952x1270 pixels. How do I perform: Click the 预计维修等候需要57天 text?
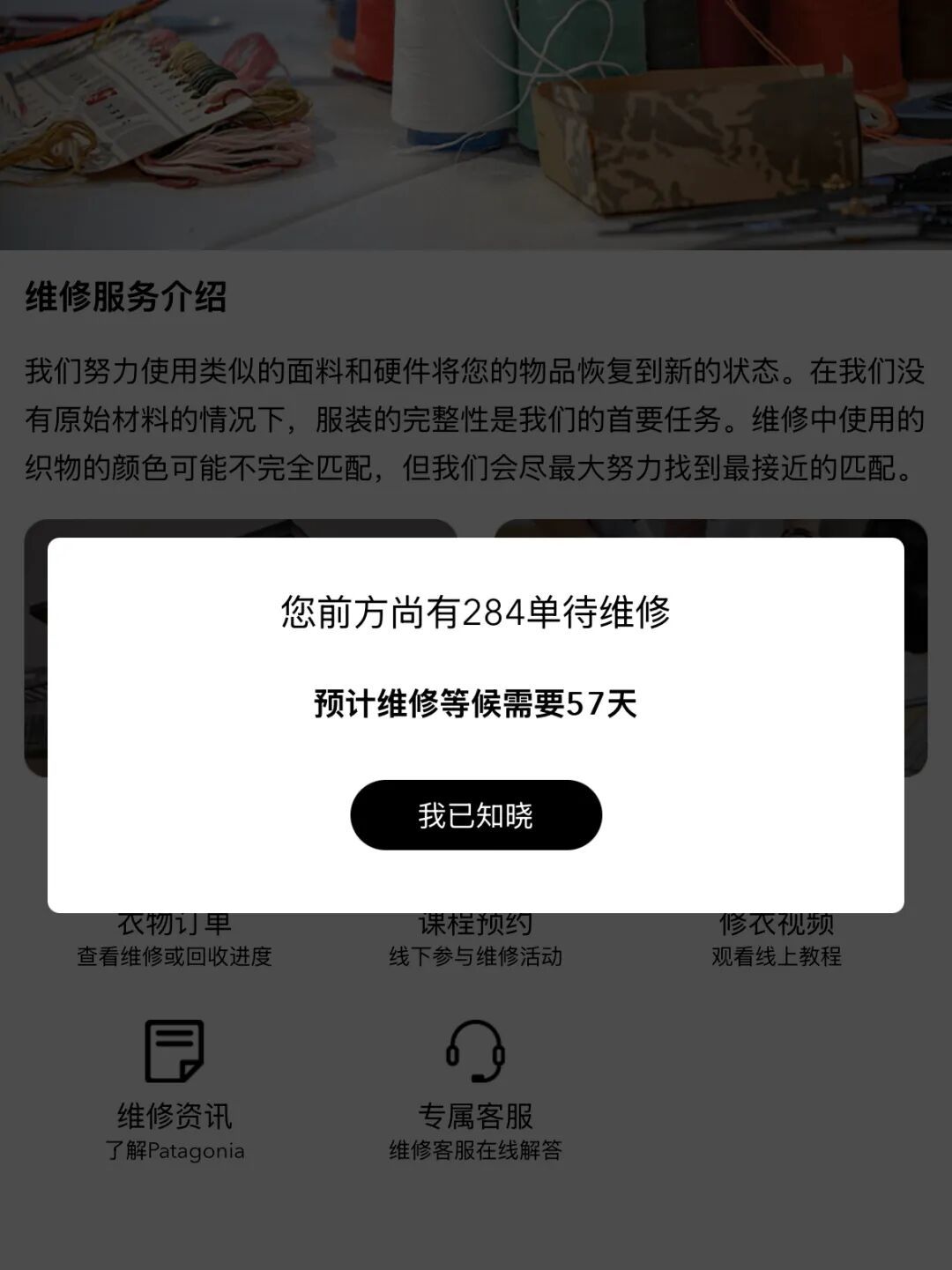477,705
